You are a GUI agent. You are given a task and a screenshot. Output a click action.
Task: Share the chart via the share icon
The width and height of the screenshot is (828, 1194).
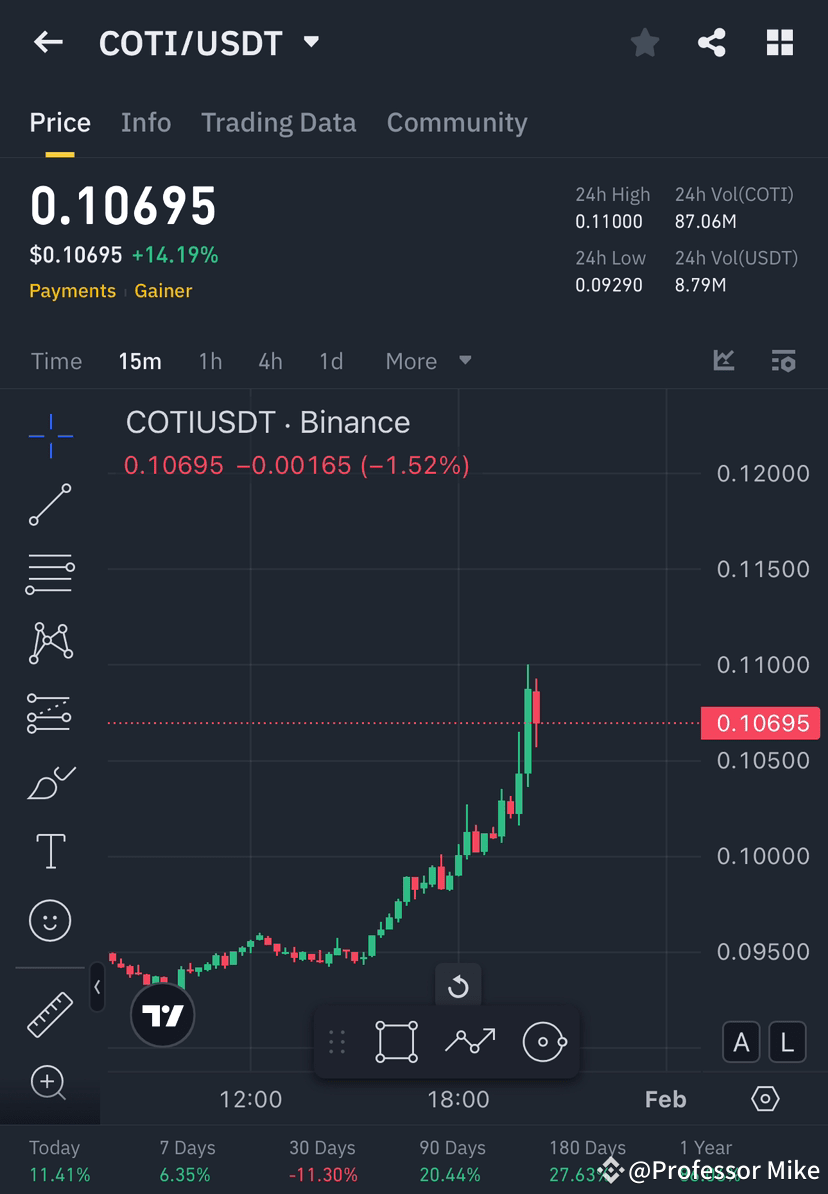[712, 42]
